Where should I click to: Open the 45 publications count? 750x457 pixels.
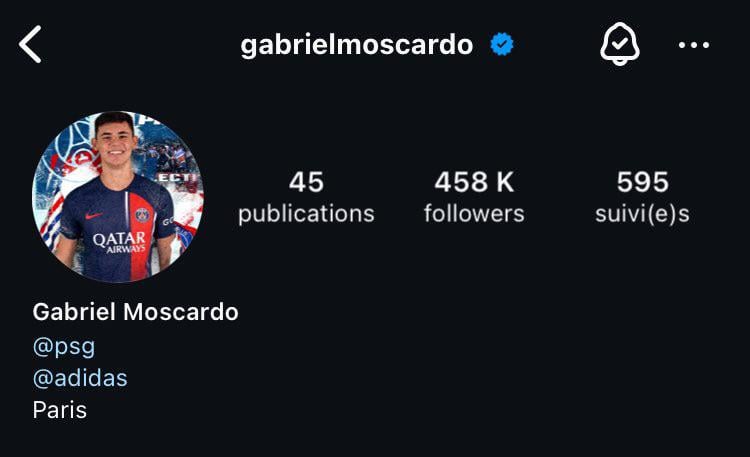point(306,196)
